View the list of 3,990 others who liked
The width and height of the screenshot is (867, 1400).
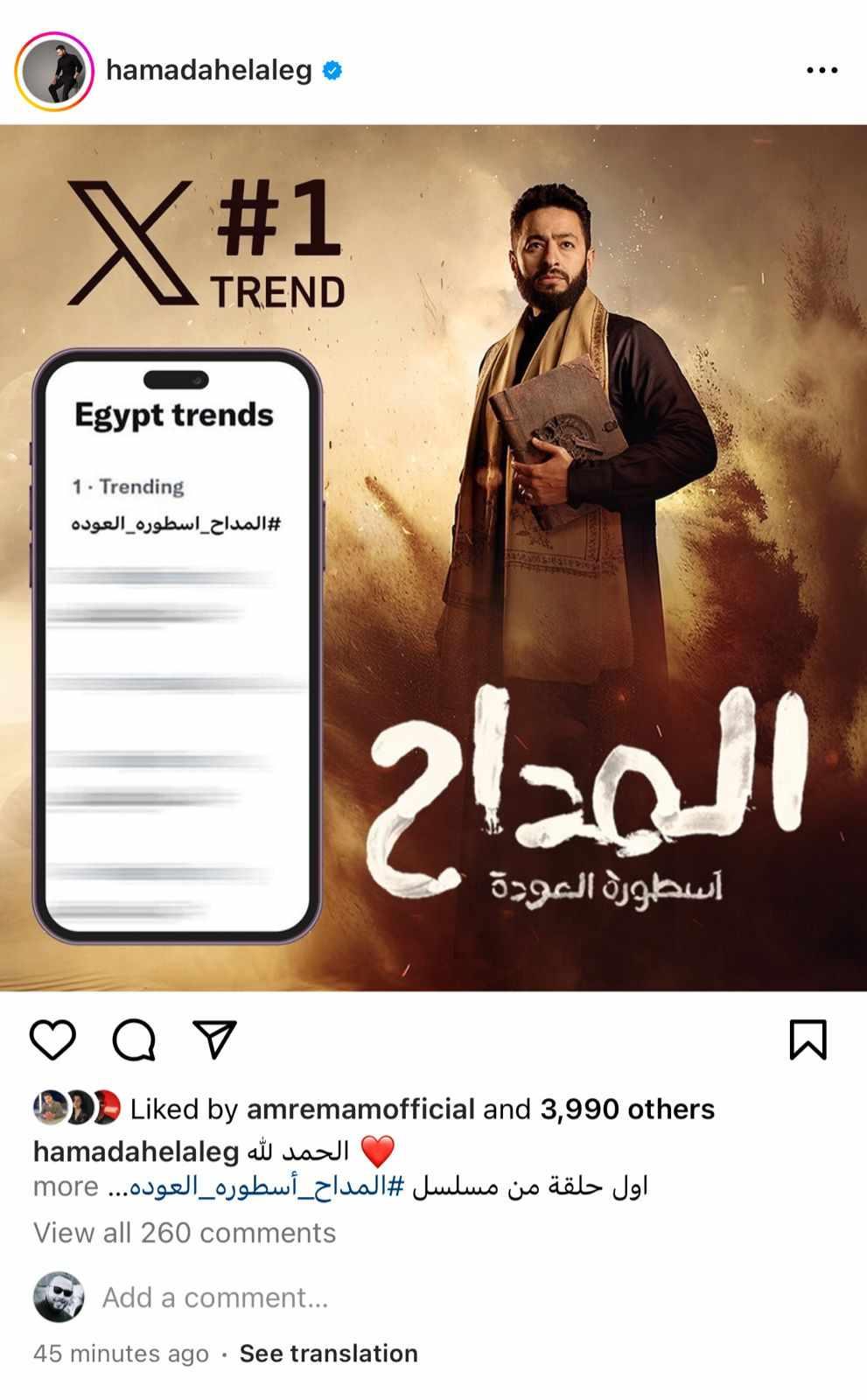coord(626,1109)
